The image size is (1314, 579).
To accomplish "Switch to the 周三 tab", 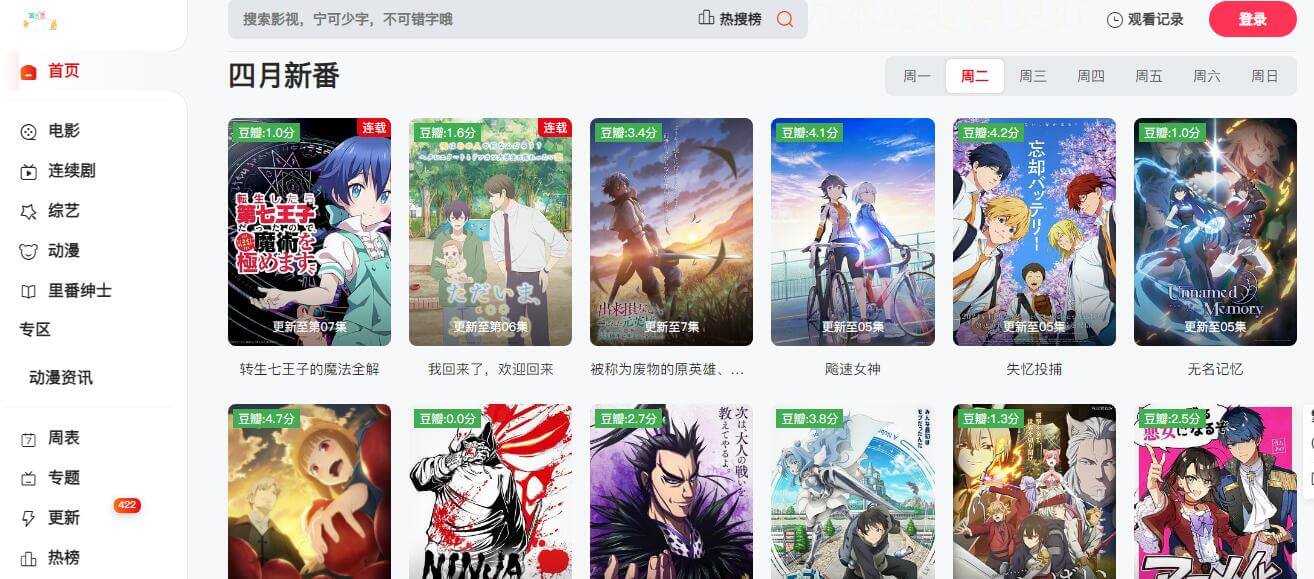I will pos(1033,76).
